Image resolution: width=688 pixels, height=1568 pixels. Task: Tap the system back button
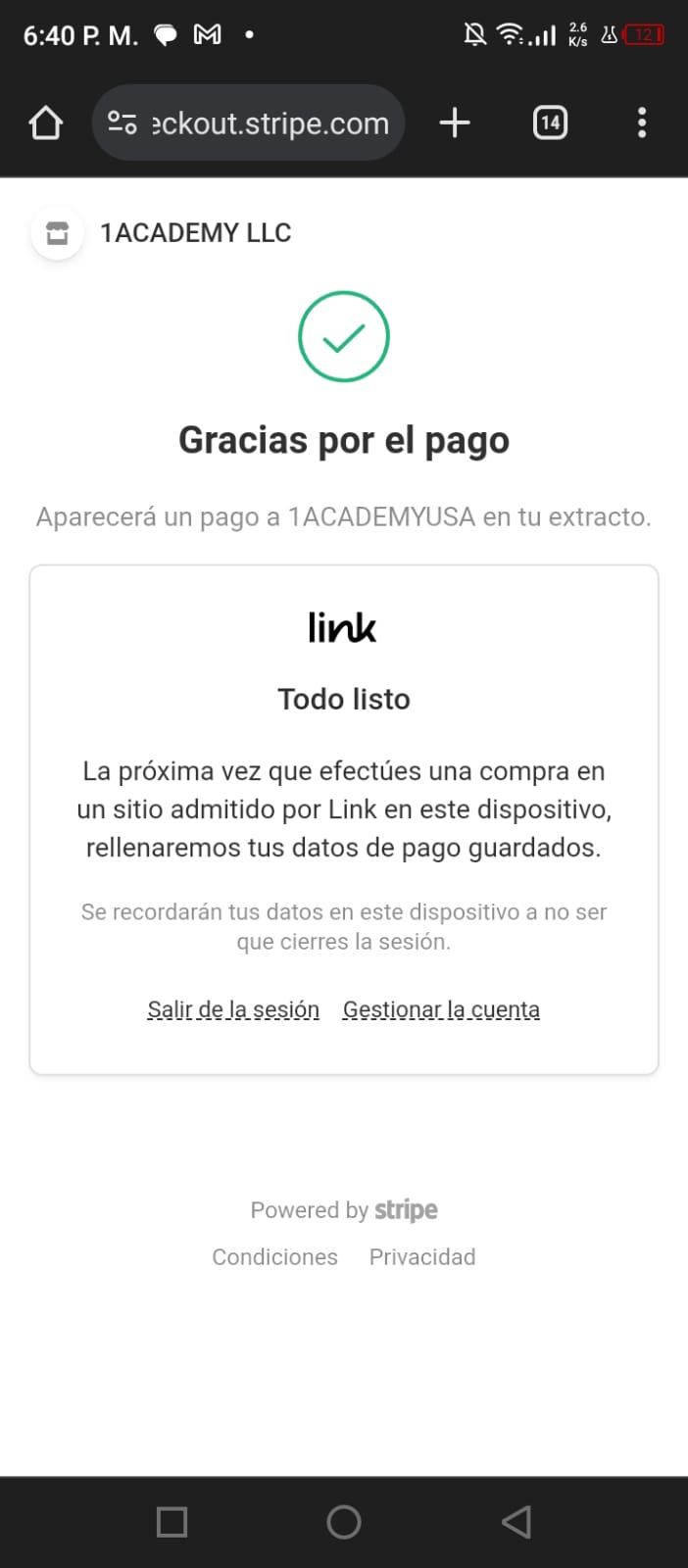click(516, 1522)
